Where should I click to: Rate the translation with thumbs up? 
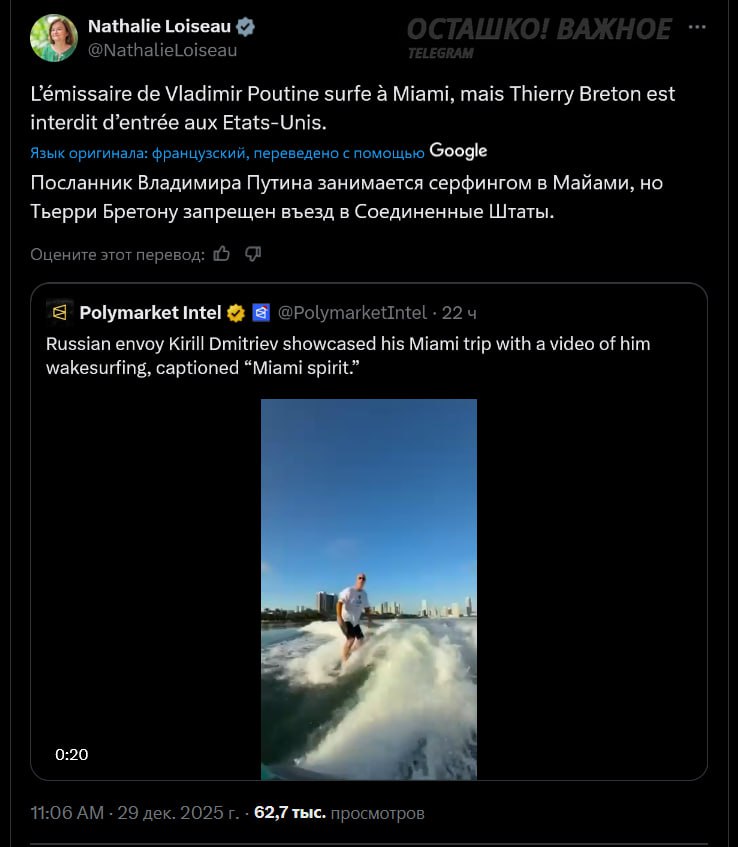pos(222,254)
